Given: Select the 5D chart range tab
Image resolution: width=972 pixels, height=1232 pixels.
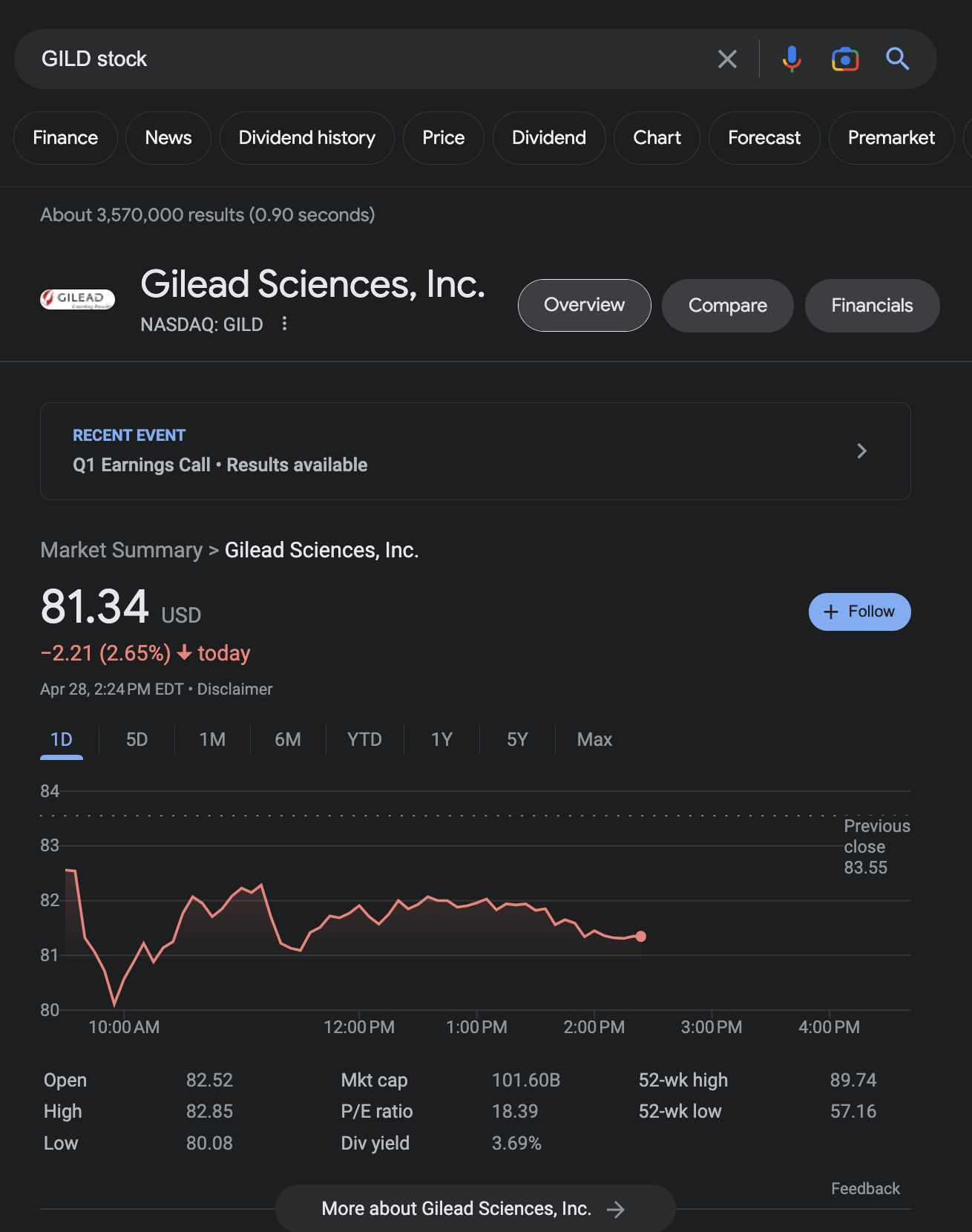Looking at the screenshot, I should point(136,739).
